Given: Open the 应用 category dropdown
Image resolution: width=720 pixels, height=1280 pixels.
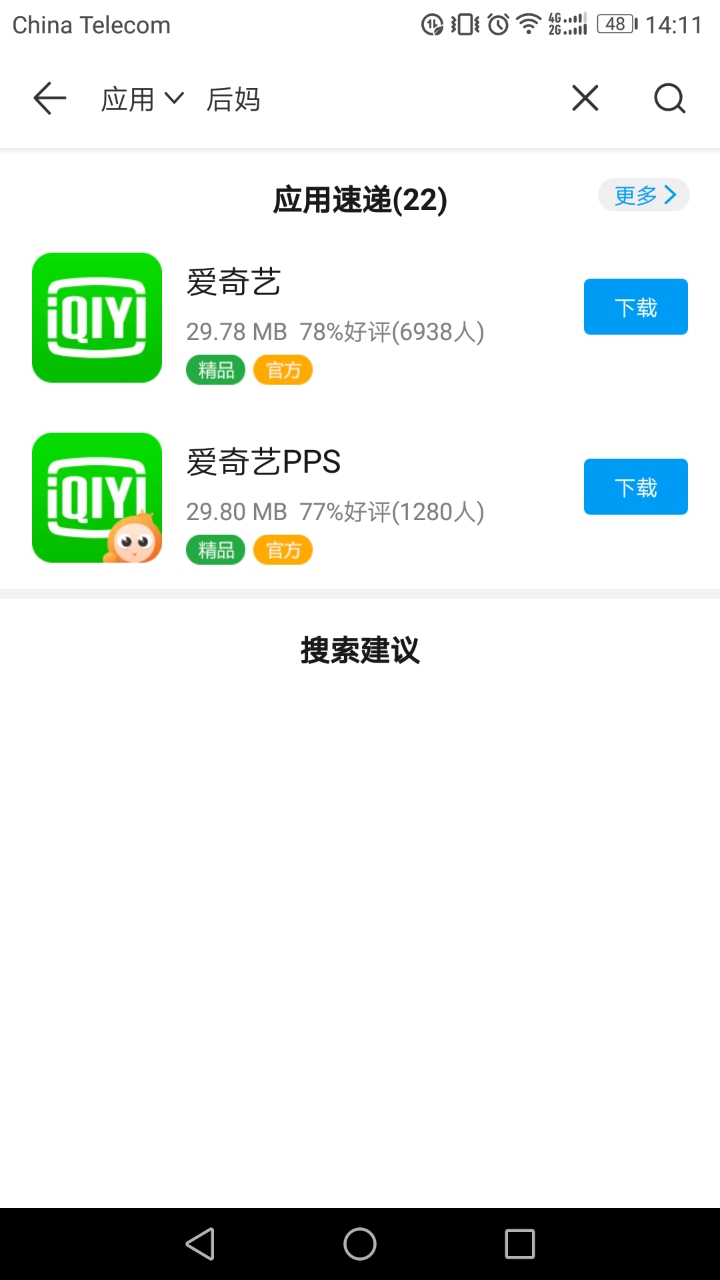Looking at the screenshot, I should [x=142, y=99].
